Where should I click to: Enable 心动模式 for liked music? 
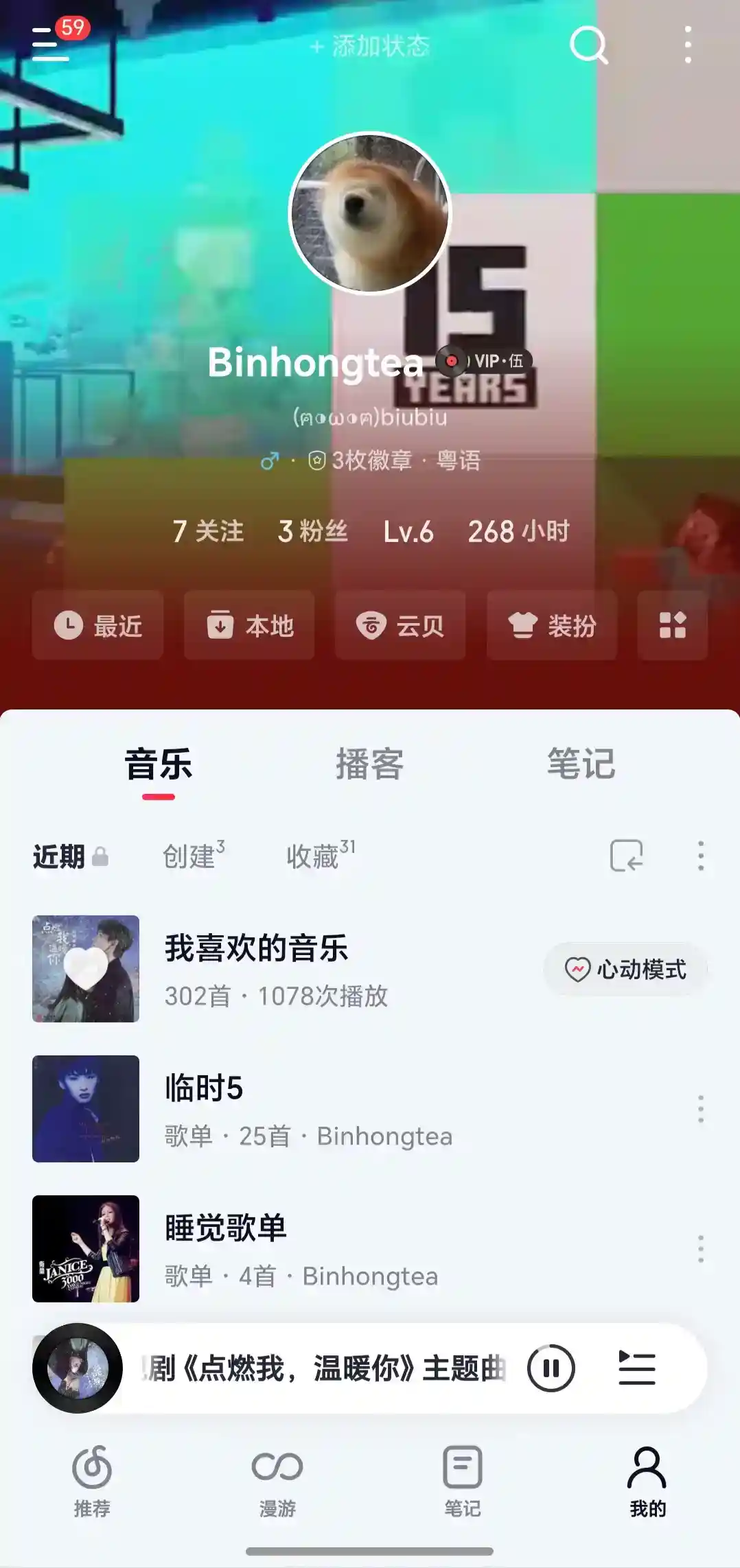625,969
